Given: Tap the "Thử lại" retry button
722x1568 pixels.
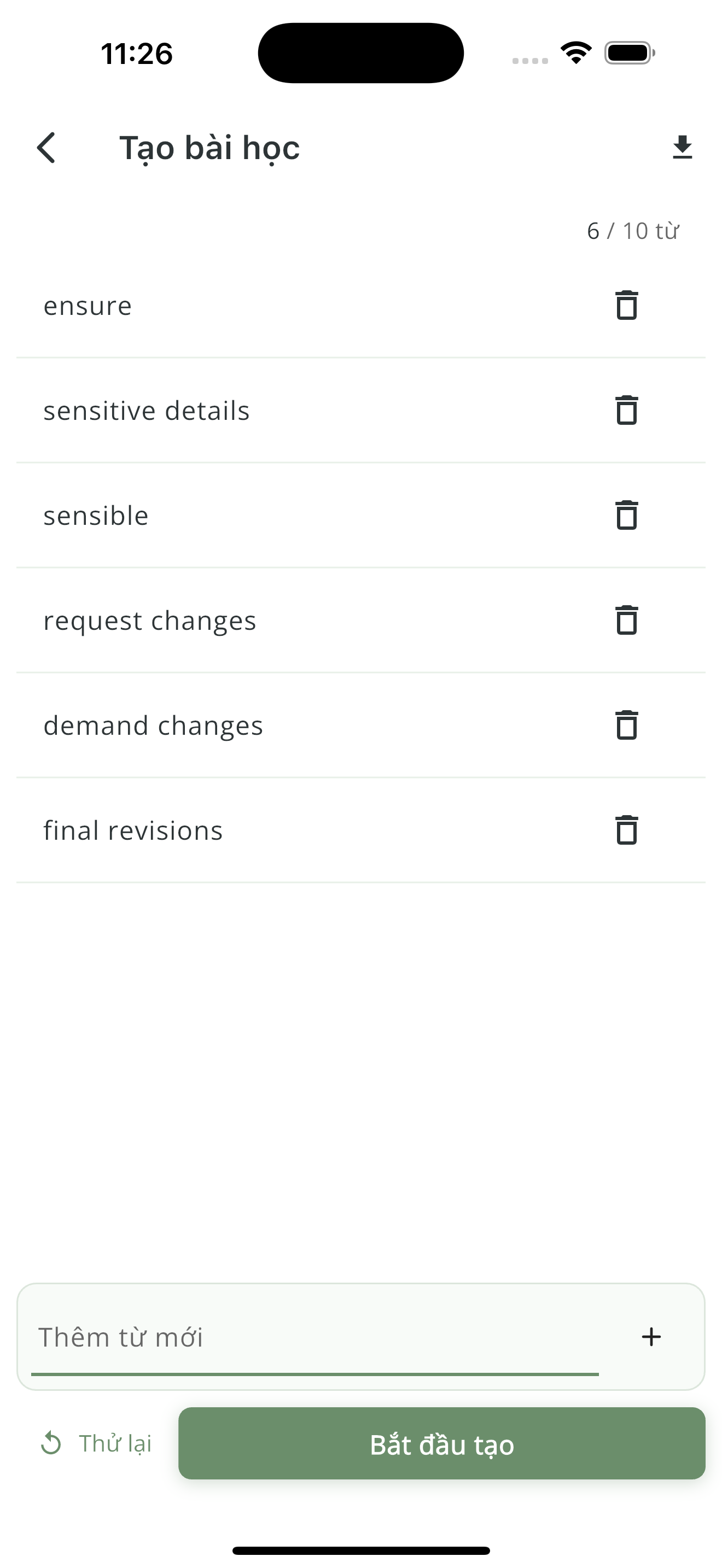Looking at the screenshot, I should tap(96, 1443).
